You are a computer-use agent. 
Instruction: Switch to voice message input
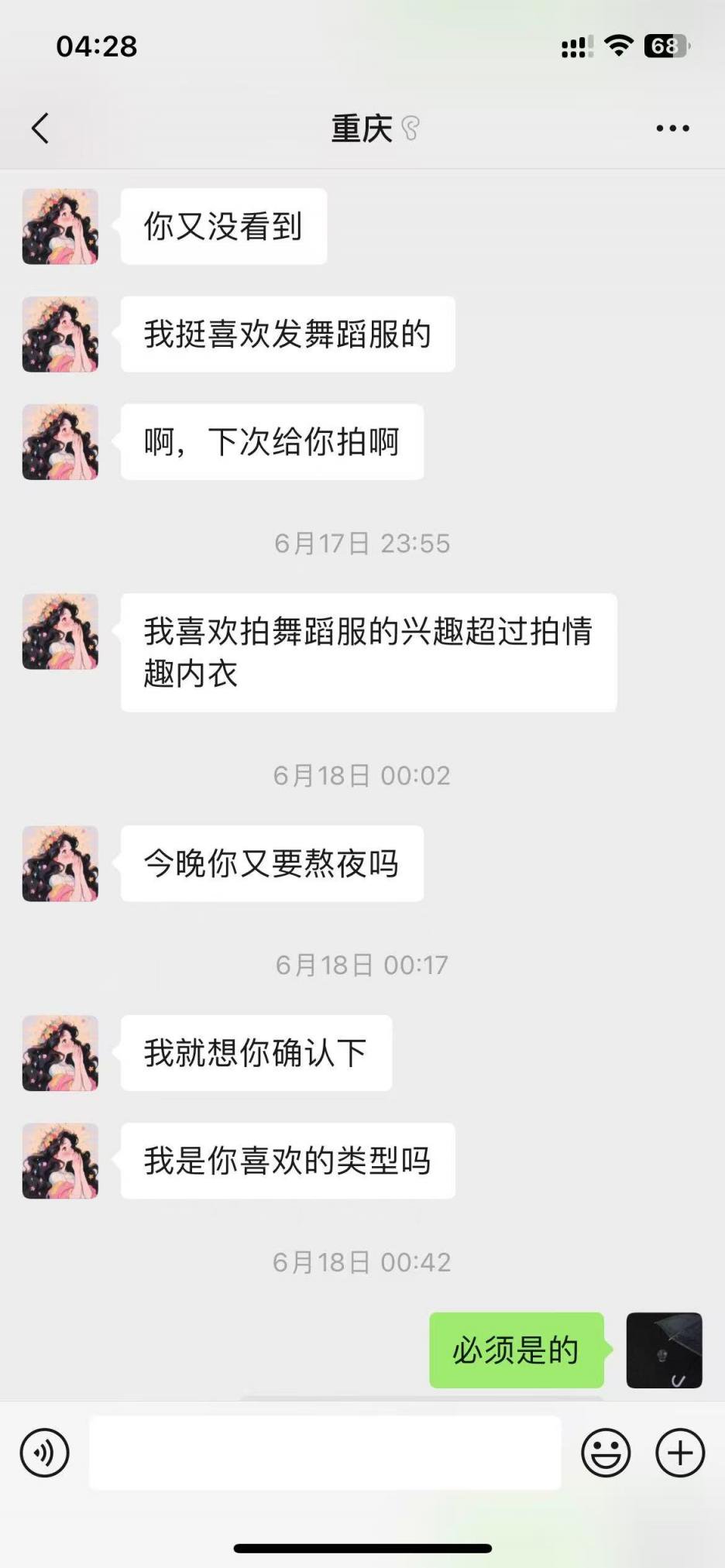(45, 1453)
